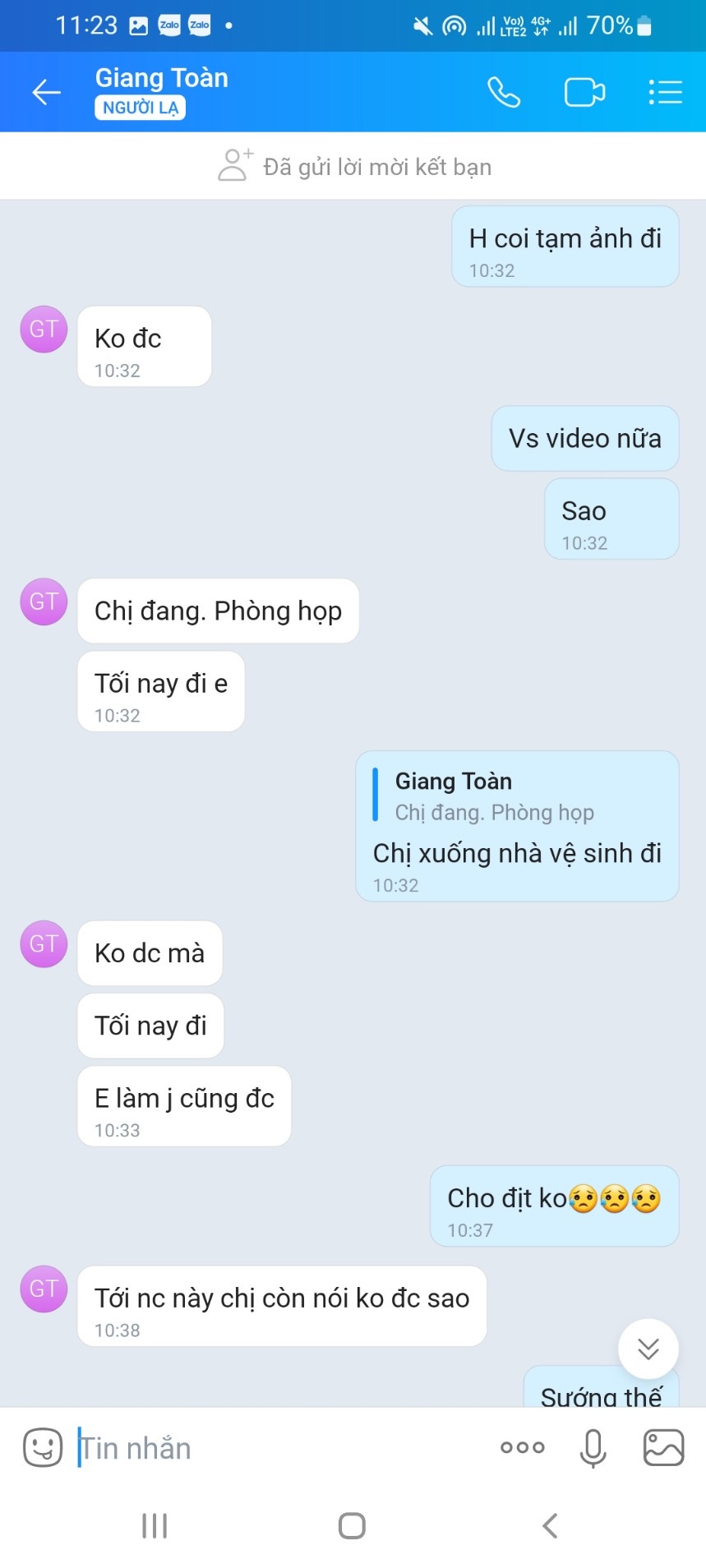Open Giang Toàn's profile from the header name

point(162,79)
